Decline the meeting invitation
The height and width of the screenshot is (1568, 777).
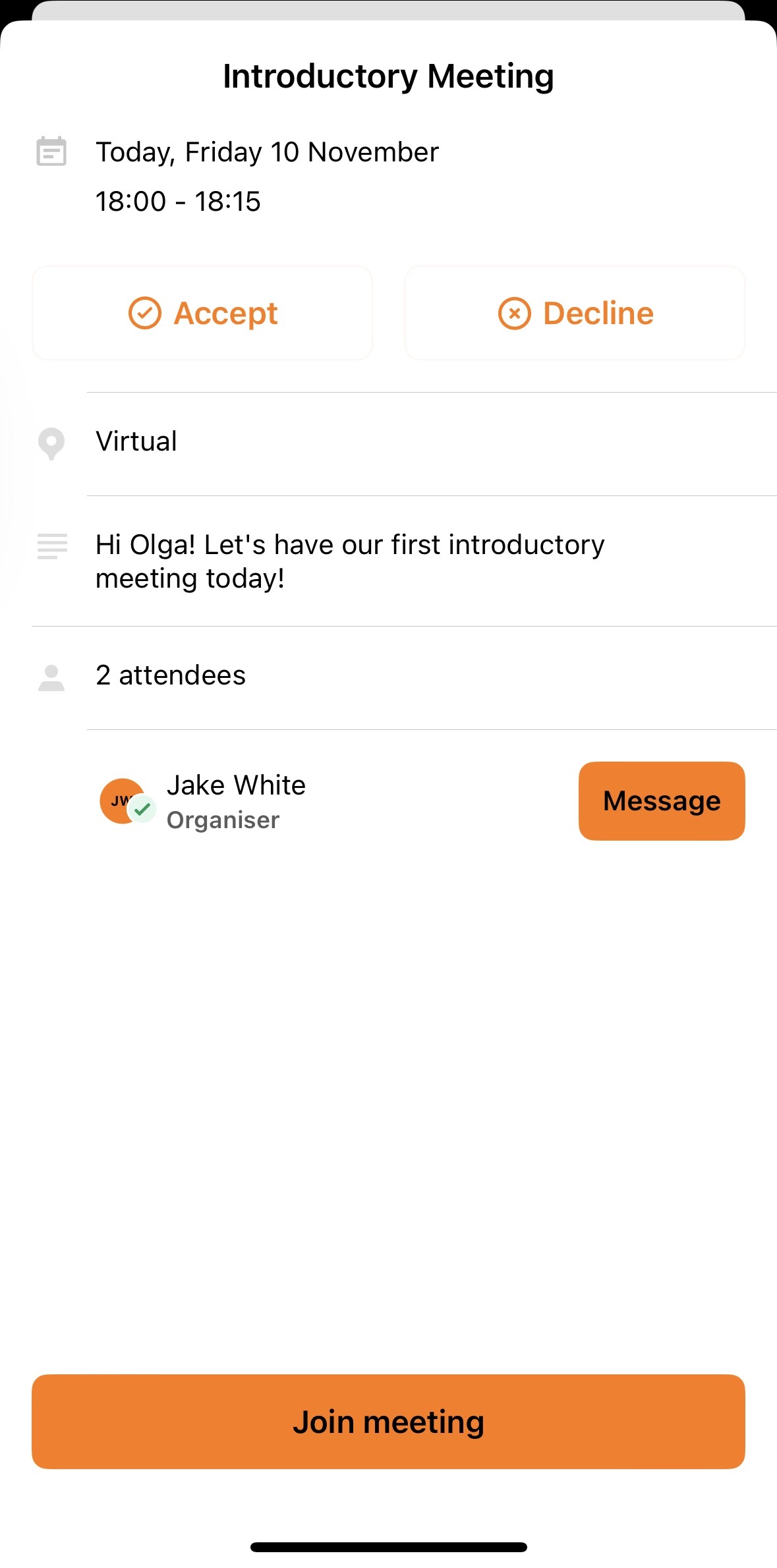[575, 313]
